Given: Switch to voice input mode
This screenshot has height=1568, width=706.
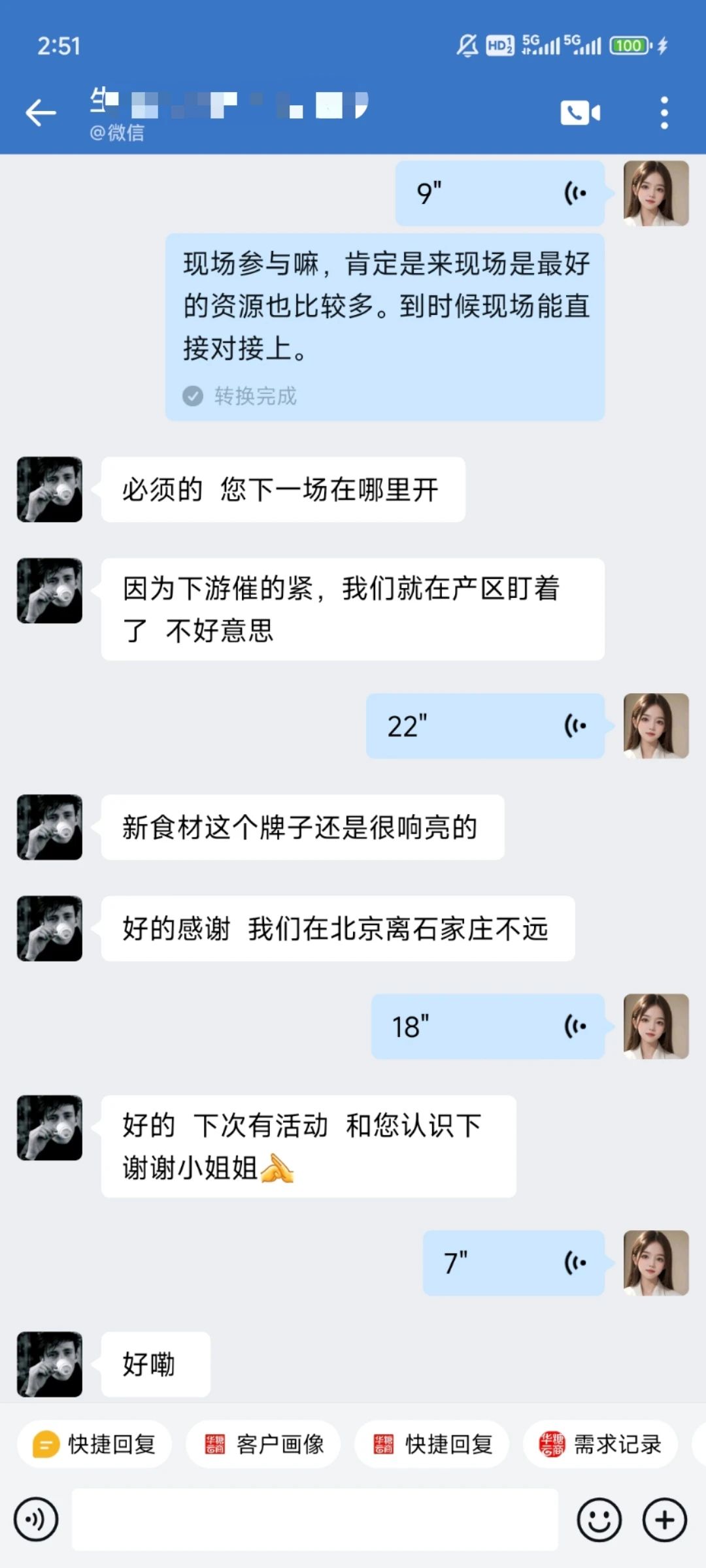Looking at the screenshot, I should (x=36, y=1520).
